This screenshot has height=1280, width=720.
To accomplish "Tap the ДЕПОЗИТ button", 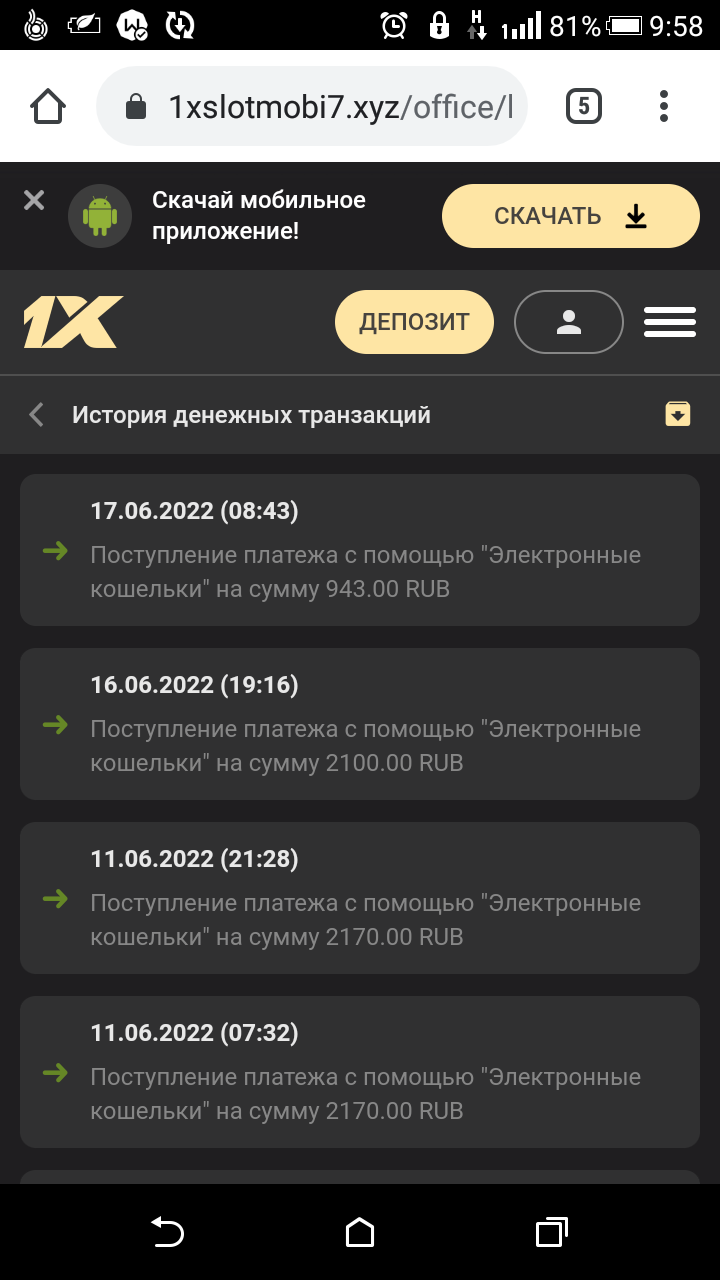I will pos(414,322).
